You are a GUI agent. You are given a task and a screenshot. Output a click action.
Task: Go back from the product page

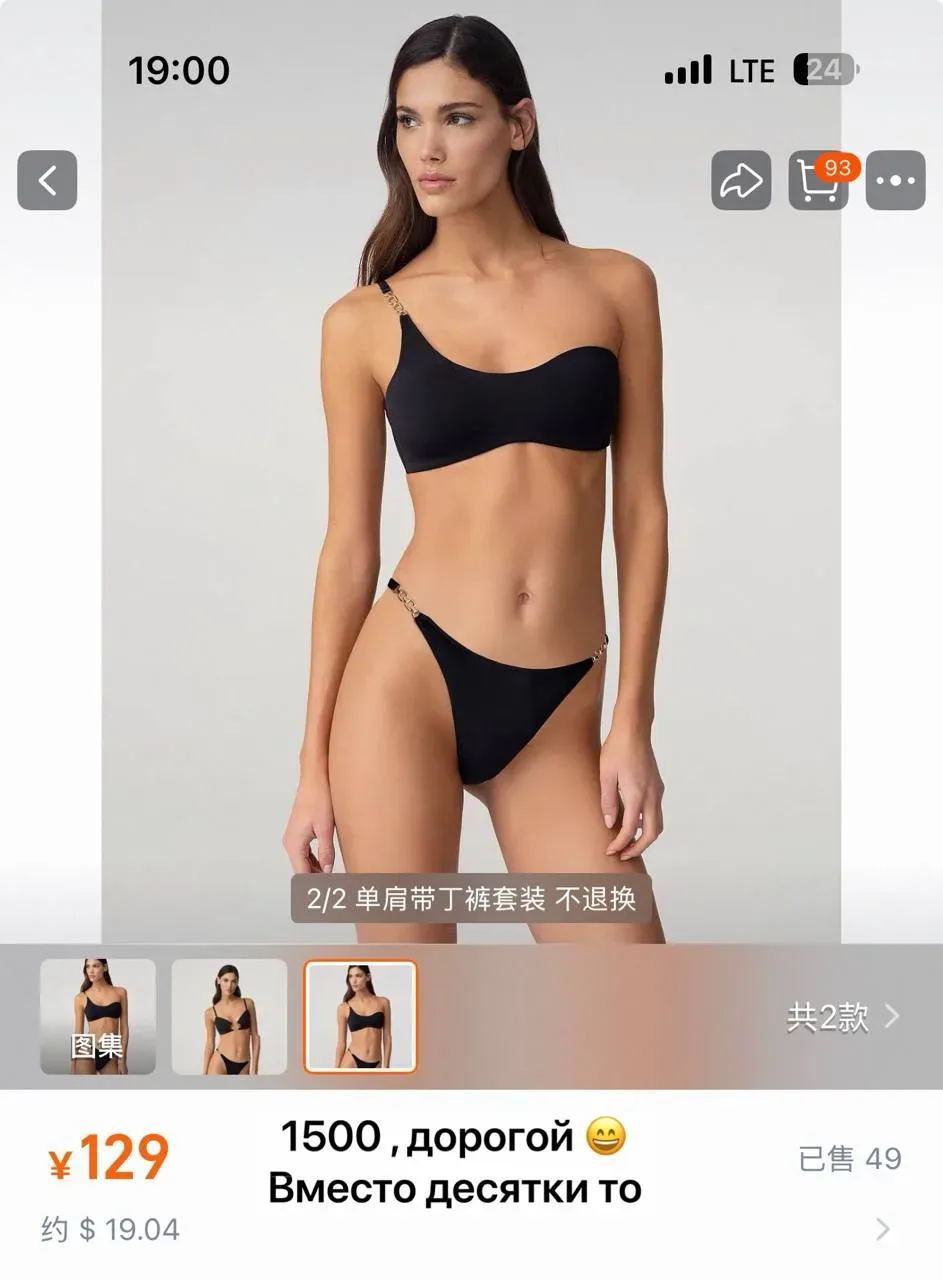[x=47, y=180]
